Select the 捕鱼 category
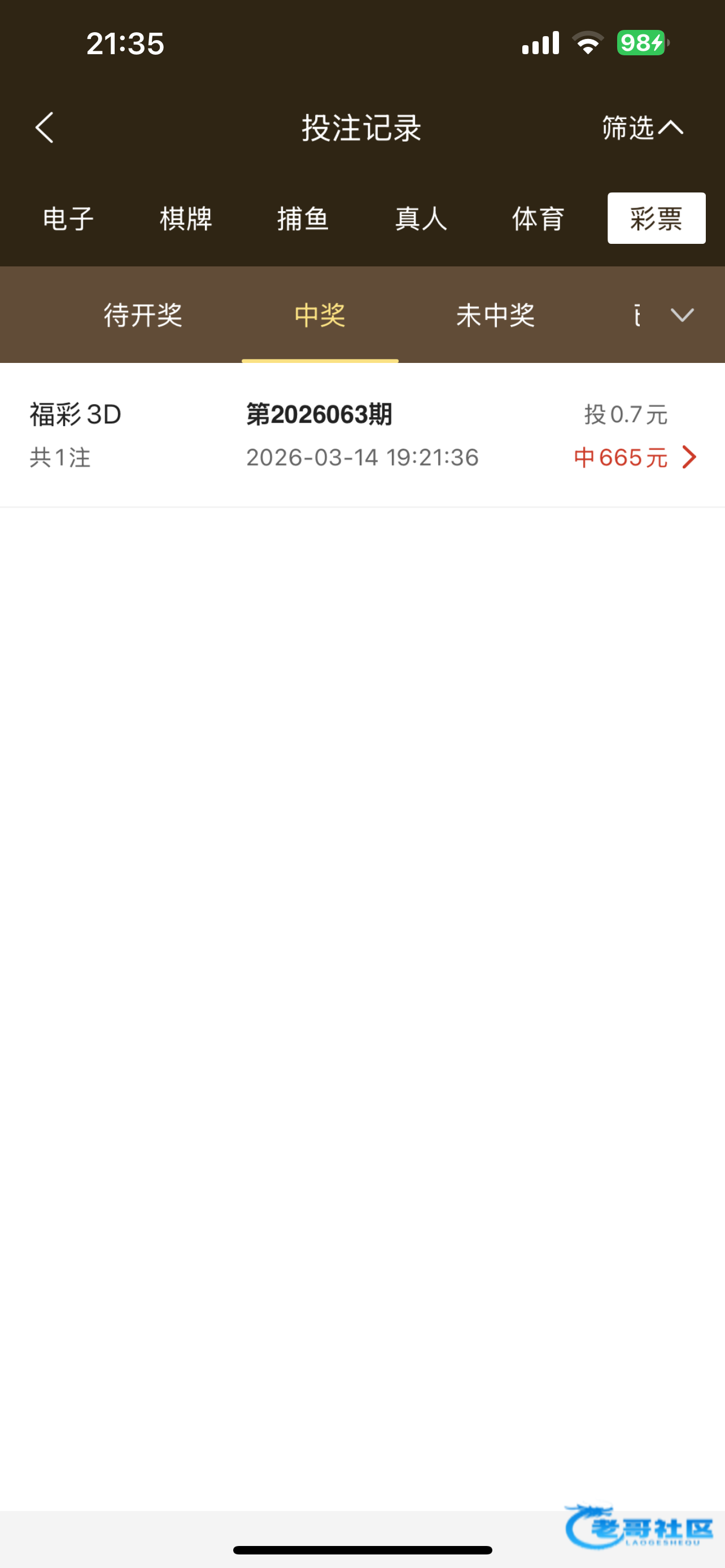This screenshot has width=725, height=1568. [x=303, y=218]
